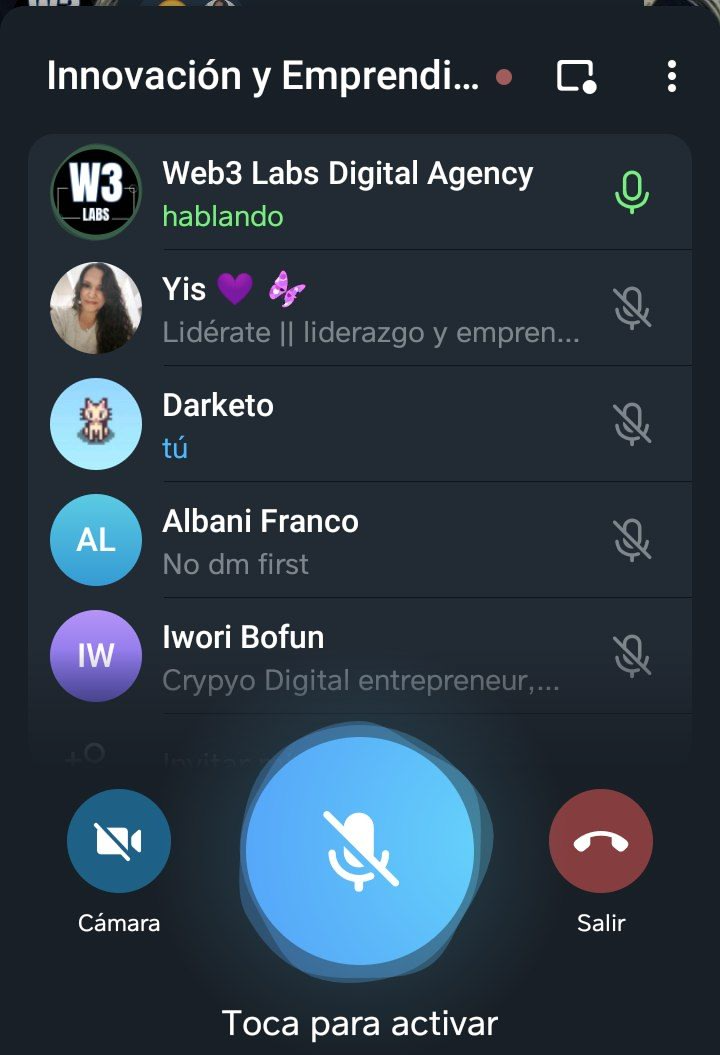Viewport: 720px width, 1055px height.
Task: Switch to picture-in-picture view
Action: [576, 76]
